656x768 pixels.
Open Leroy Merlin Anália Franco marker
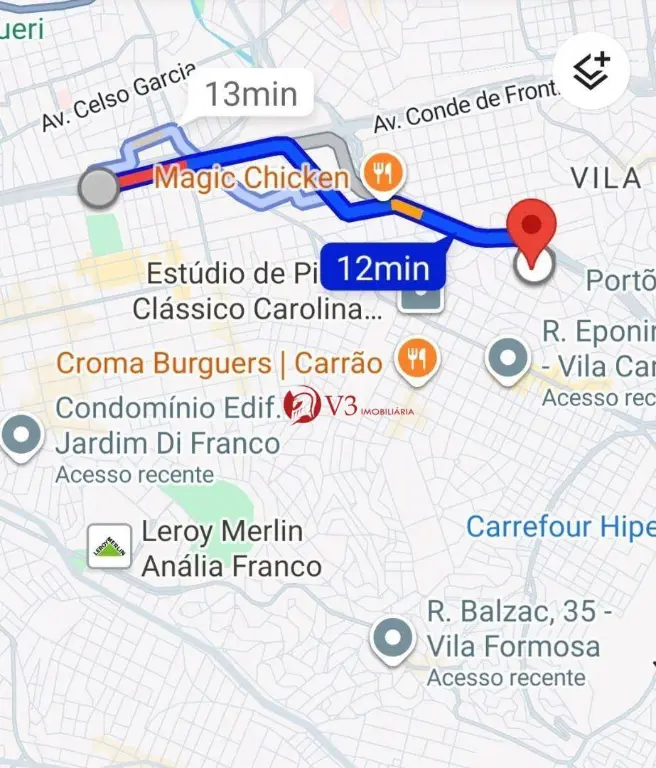[110, 546]
